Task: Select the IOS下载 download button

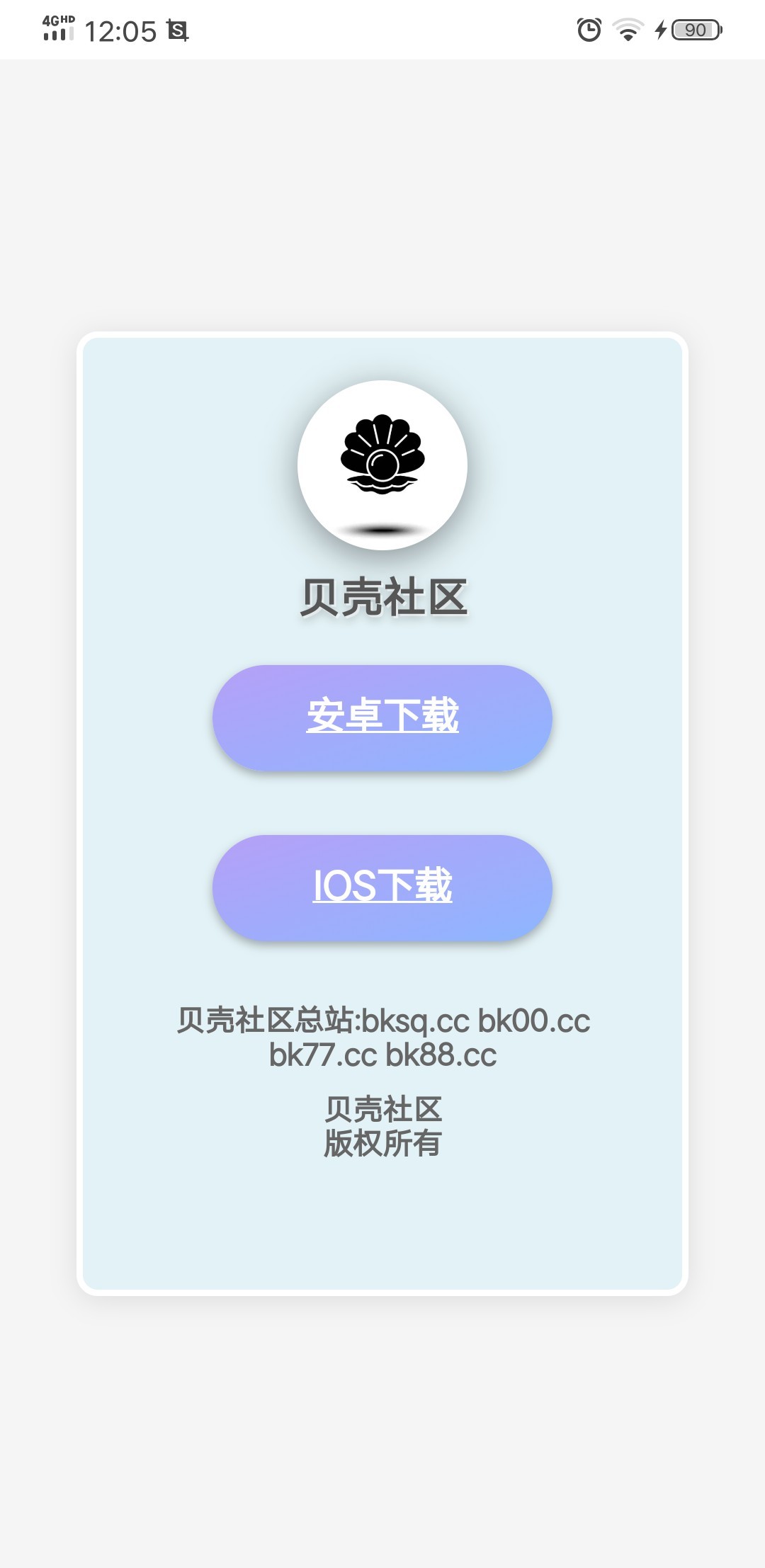Action: tap(382, 887)
